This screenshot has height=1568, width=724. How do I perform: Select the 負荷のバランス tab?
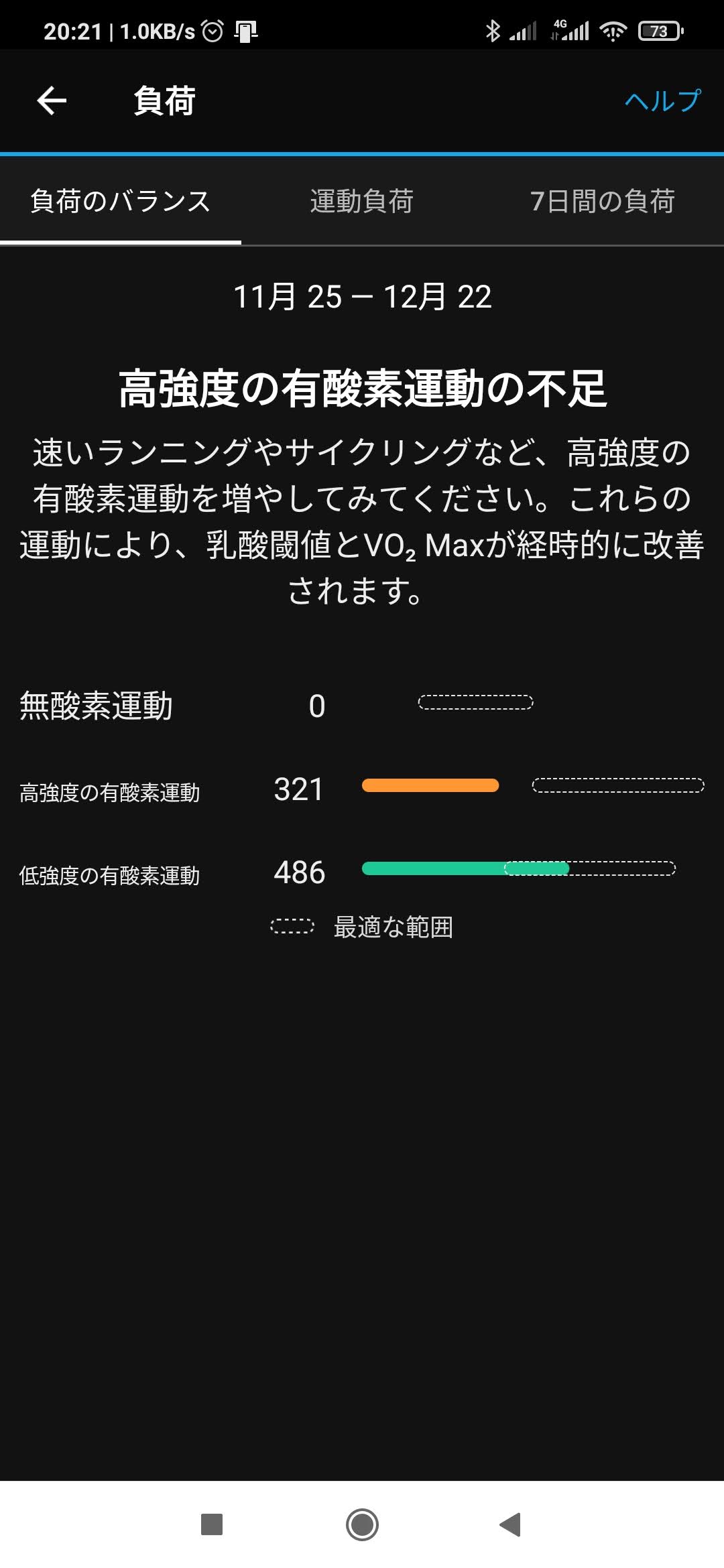coord(121,201)
